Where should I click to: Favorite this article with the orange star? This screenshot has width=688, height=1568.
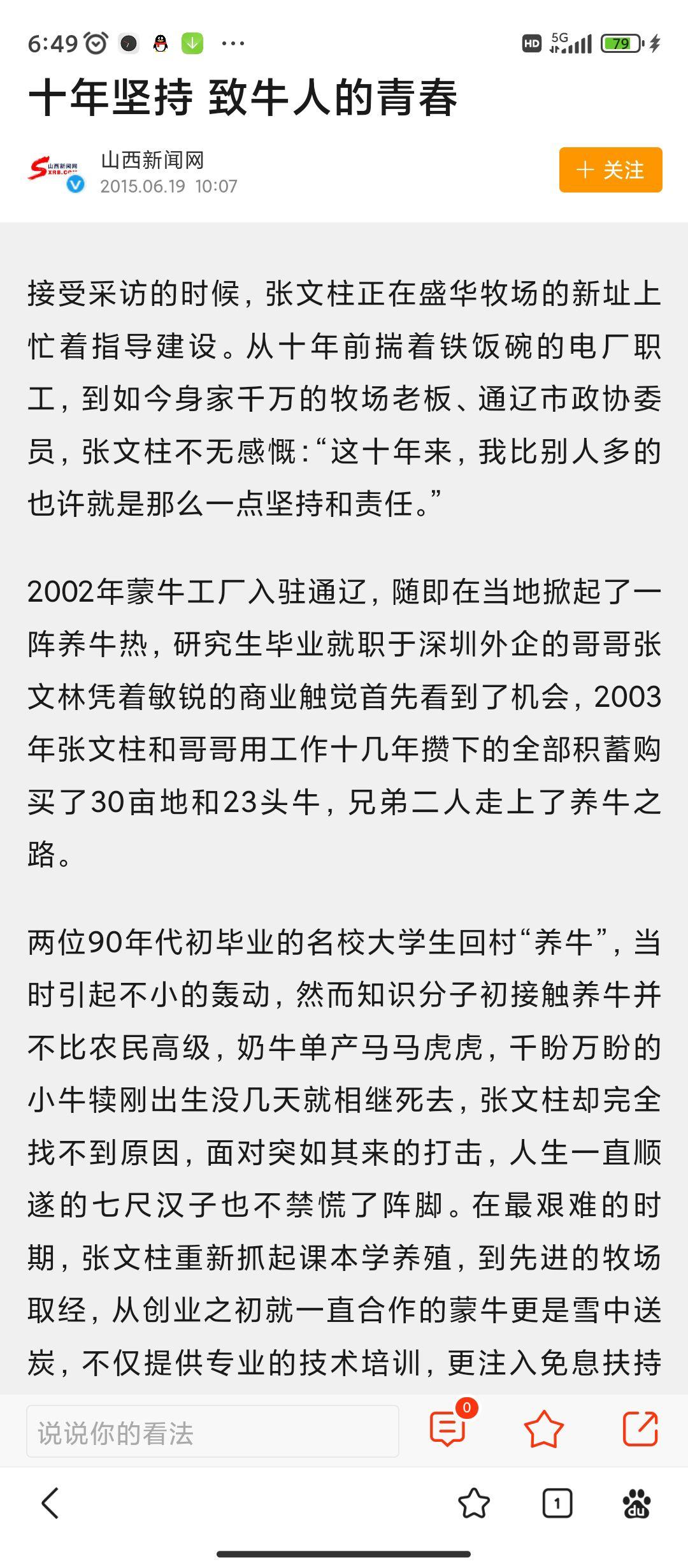pyautogui.click(x=543, y=1429)
